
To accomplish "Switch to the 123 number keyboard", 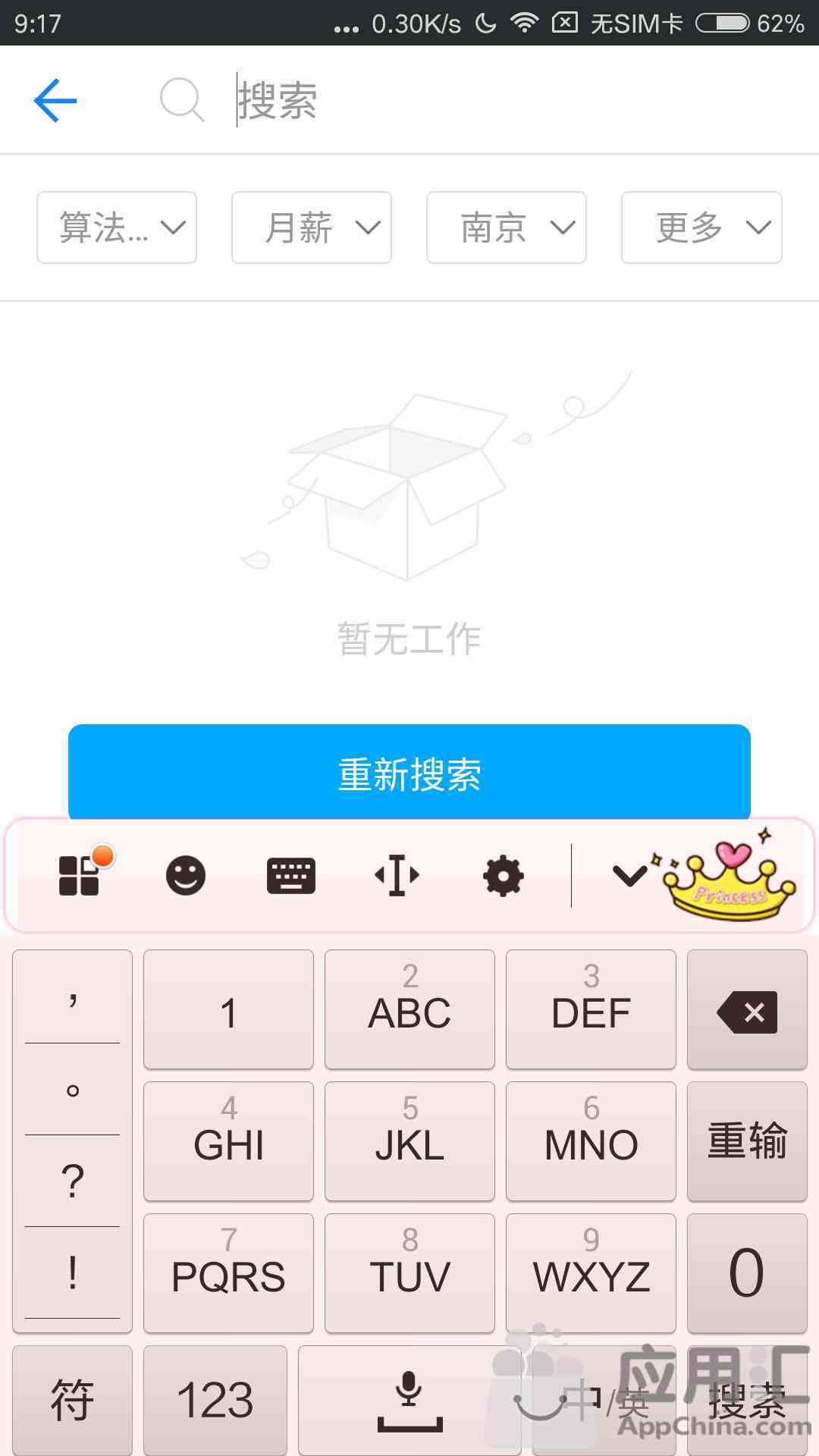I will pos(215,1399).
